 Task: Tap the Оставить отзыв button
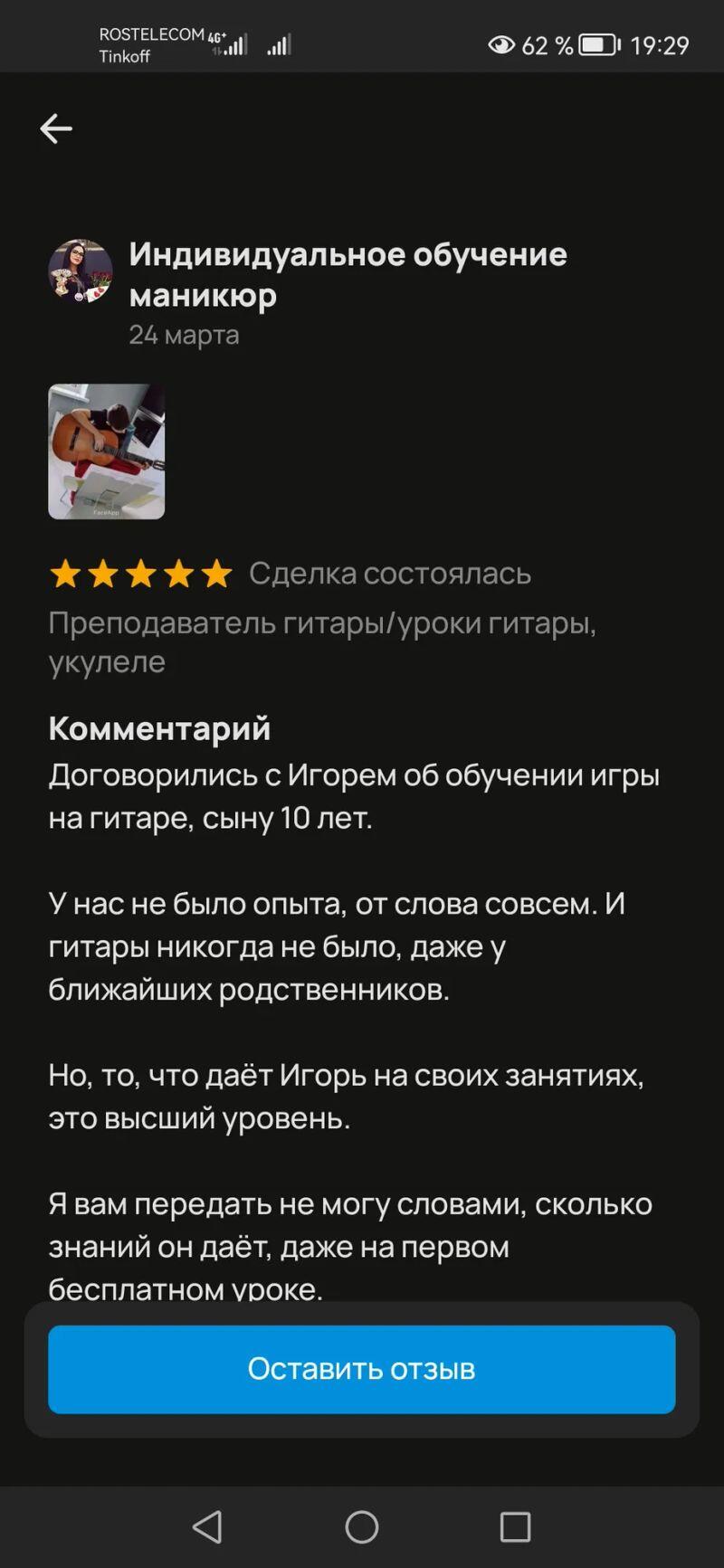[362, 1368]
